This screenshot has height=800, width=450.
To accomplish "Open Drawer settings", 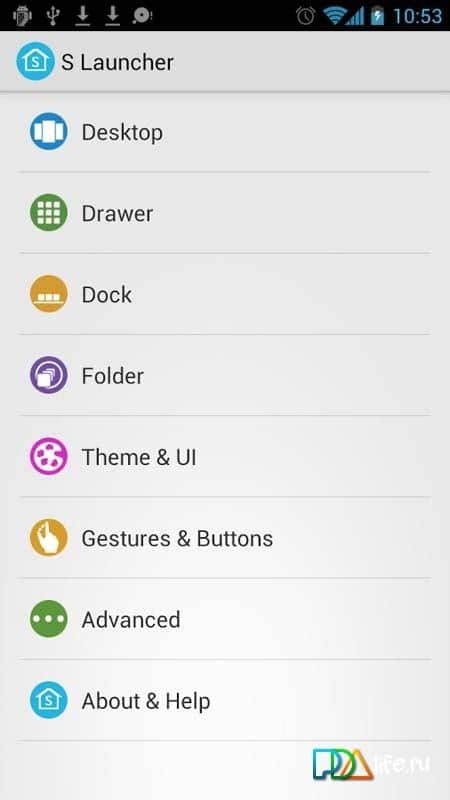I will [225, 213].
